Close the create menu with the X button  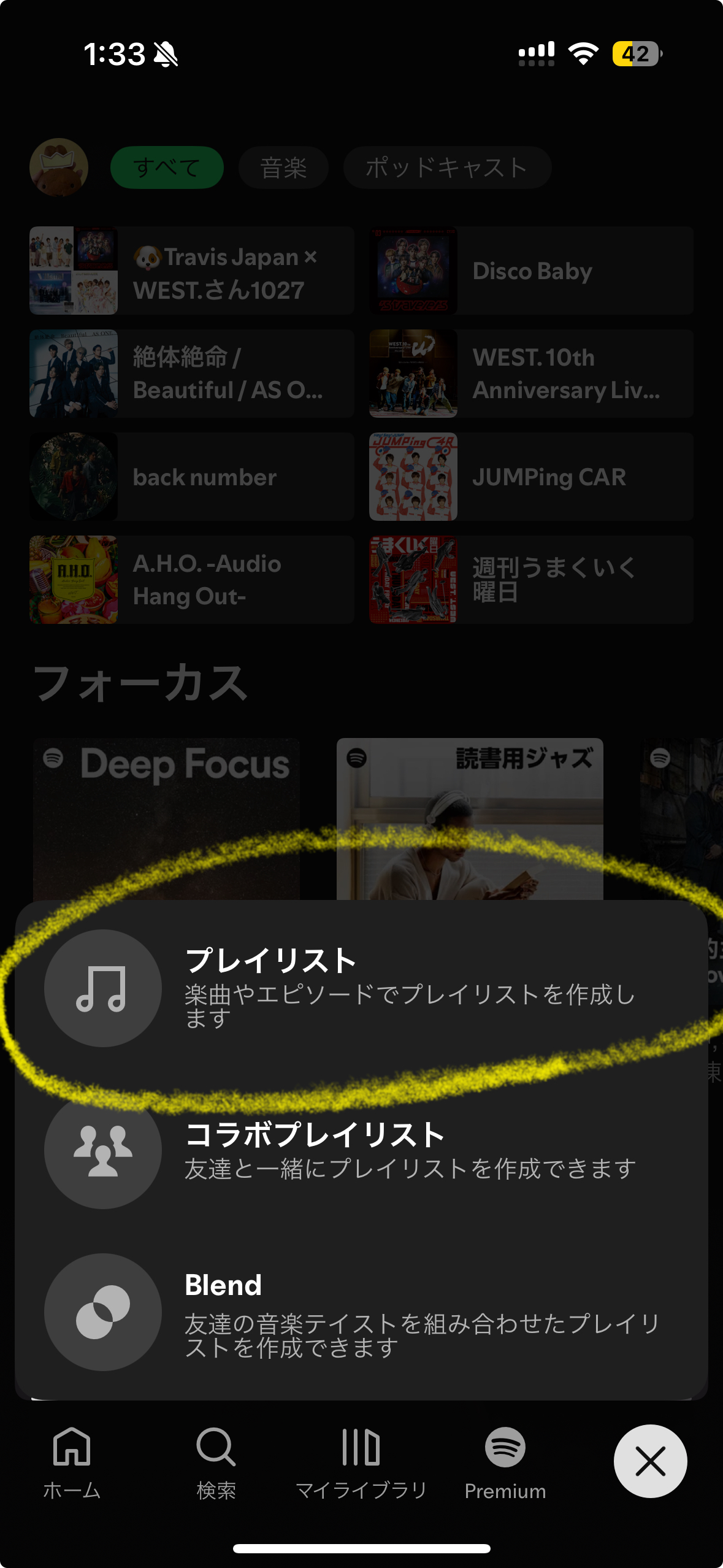coord(650,1461)
